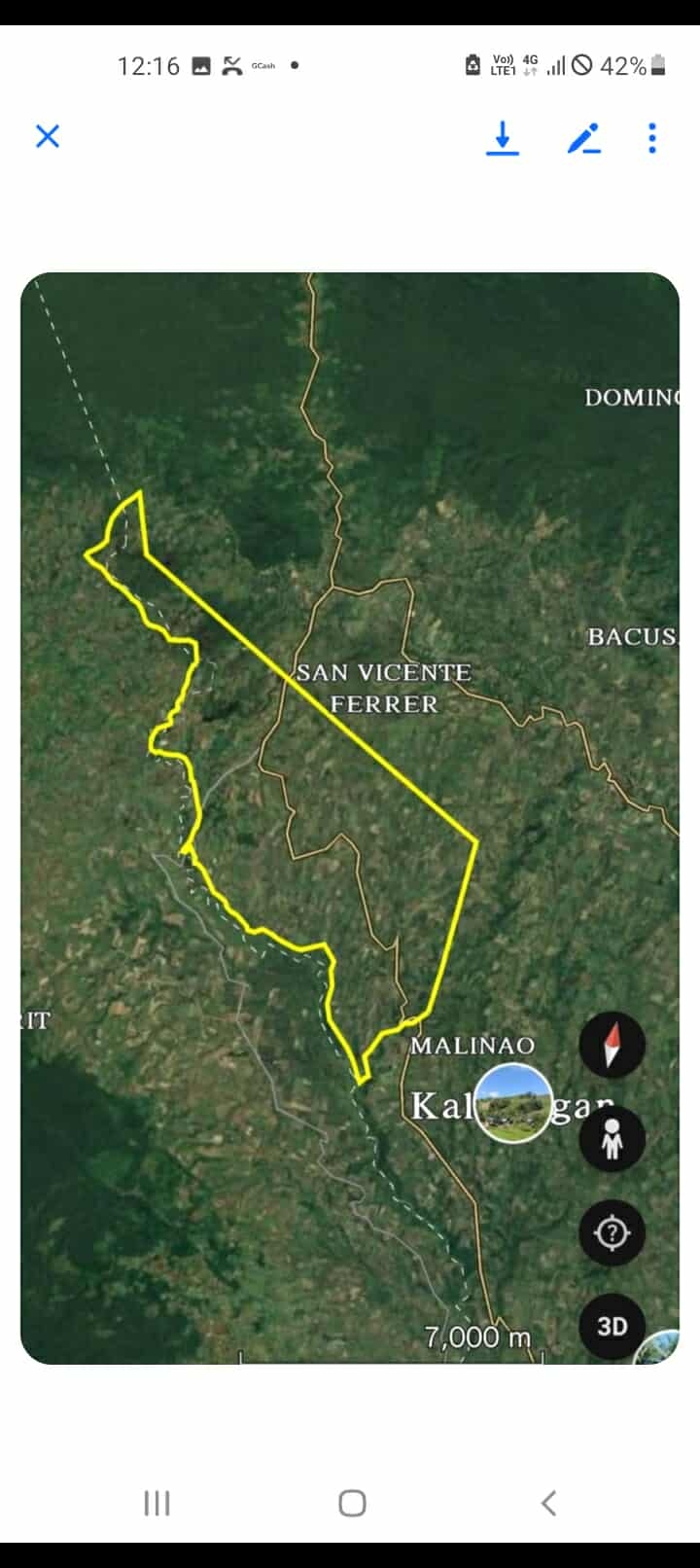The height and width of the screenshot is (1568, 700).
Task: Open the three-dot overflow menu
Action: tap(652, 138)
